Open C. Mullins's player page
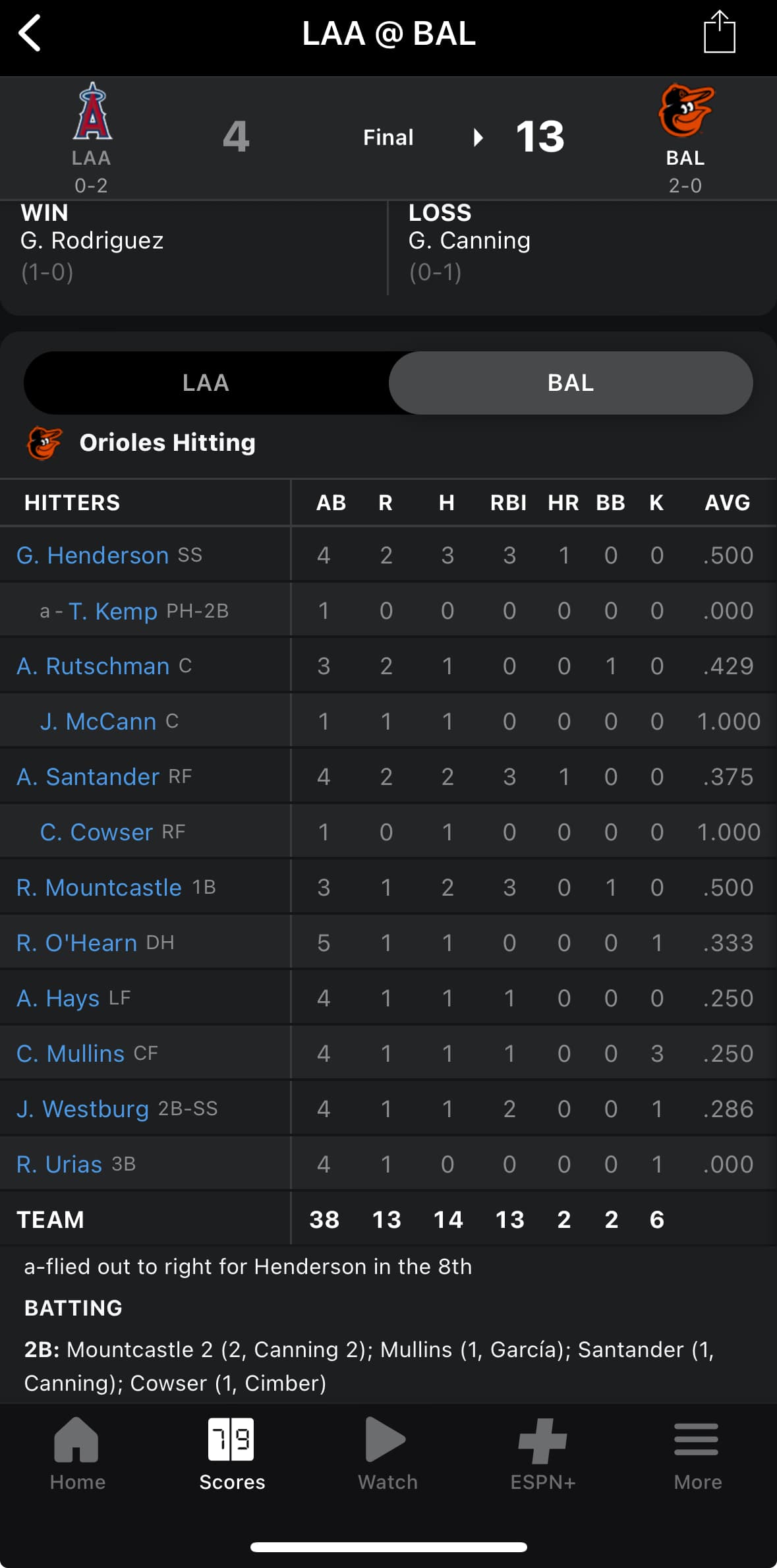The image size is (777, 1568). click(x=71, y=1054)
